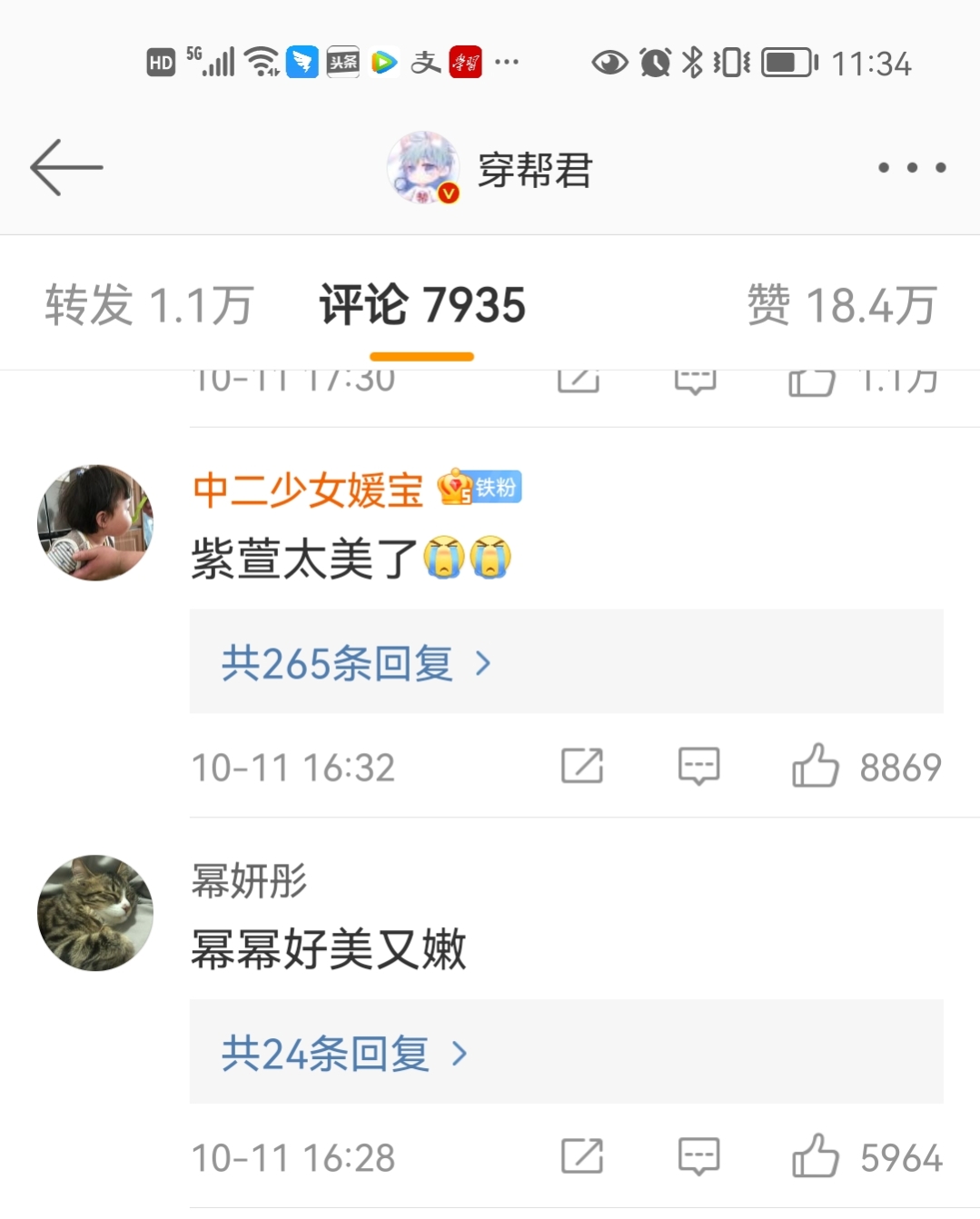Screen dimensions: 980x1219
Task: Repost the comment 紫萱太美了
Action: tap(581, 766)
